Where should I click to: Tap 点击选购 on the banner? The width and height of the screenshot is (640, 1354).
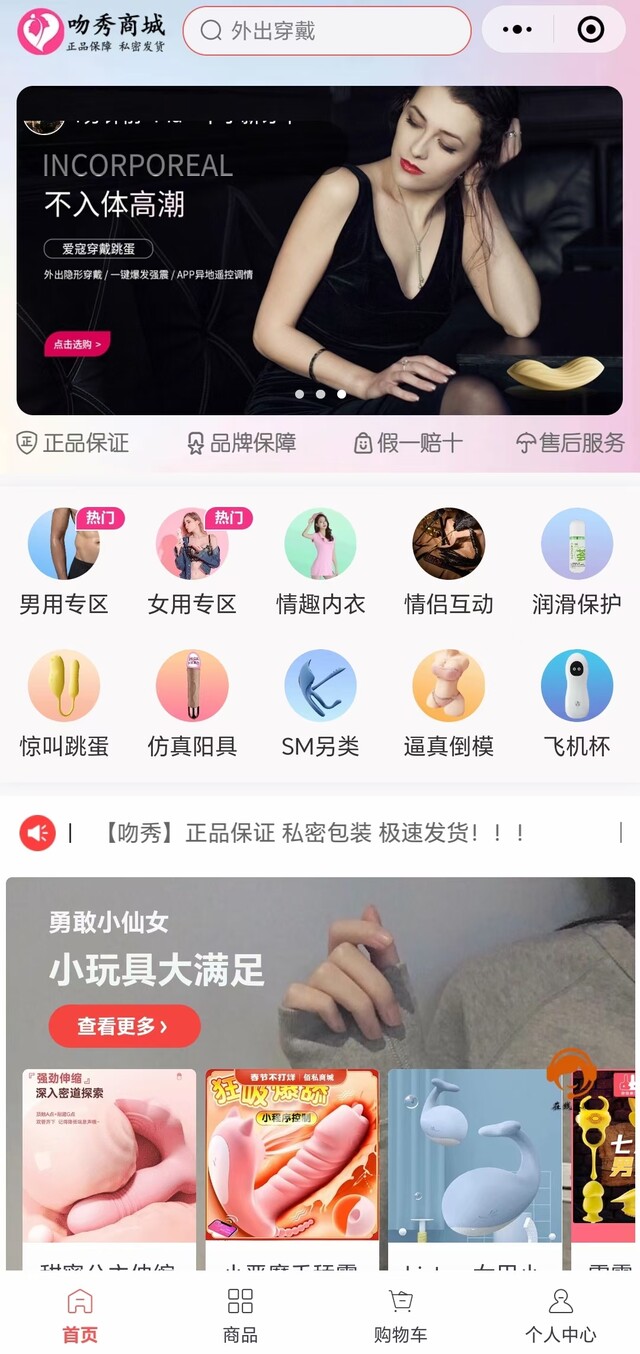pyautogui.click(x=77, y=344)
